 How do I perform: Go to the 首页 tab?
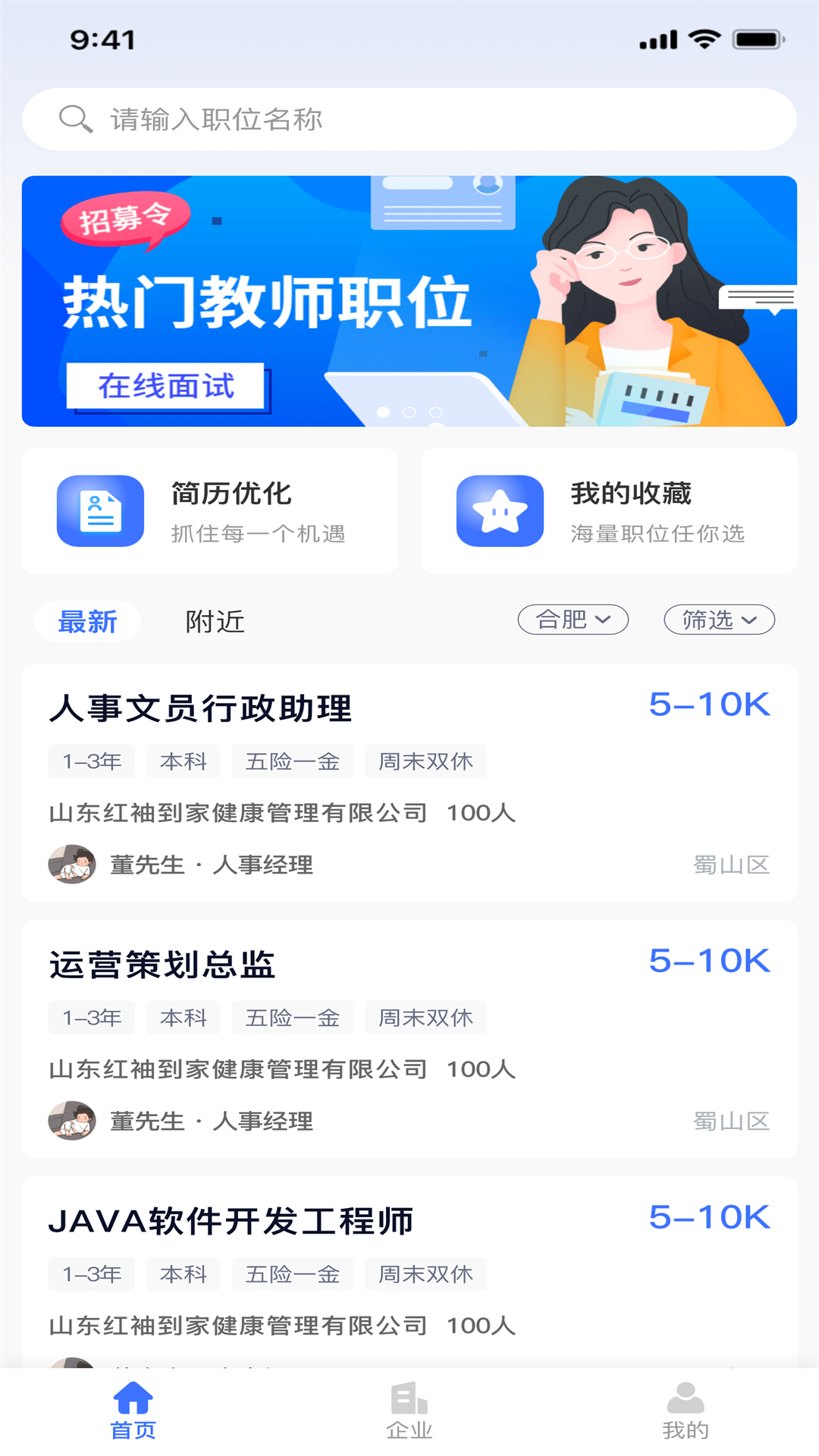[x=133, y=1411]
